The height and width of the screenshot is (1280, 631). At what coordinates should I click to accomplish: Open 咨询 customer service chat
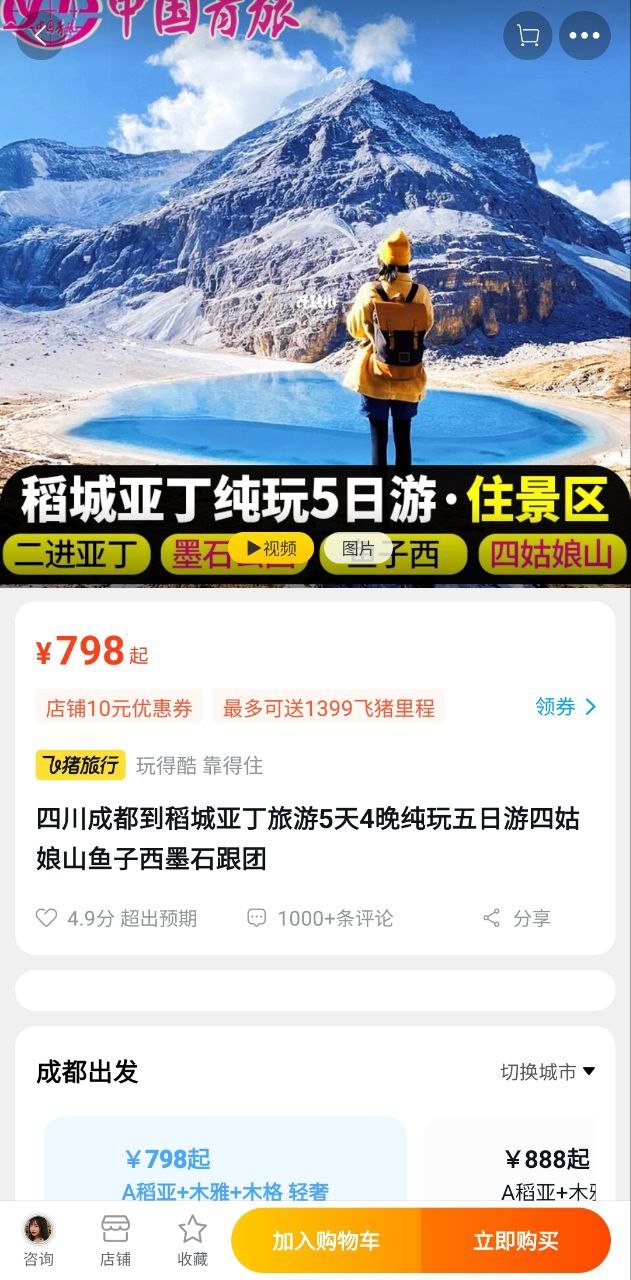coord(38,1240)
